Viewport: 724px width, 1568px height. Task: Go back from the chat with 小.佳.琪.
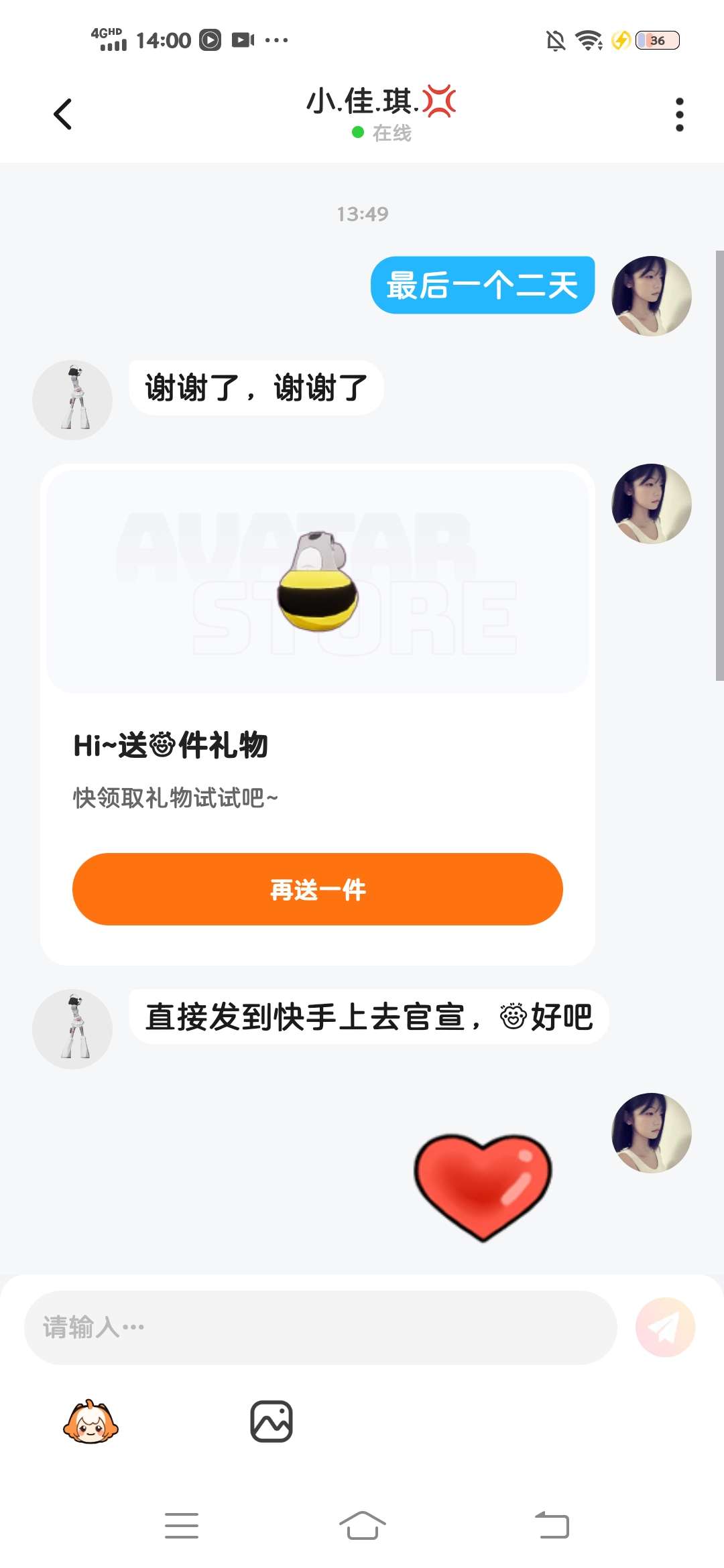(62, 114)
